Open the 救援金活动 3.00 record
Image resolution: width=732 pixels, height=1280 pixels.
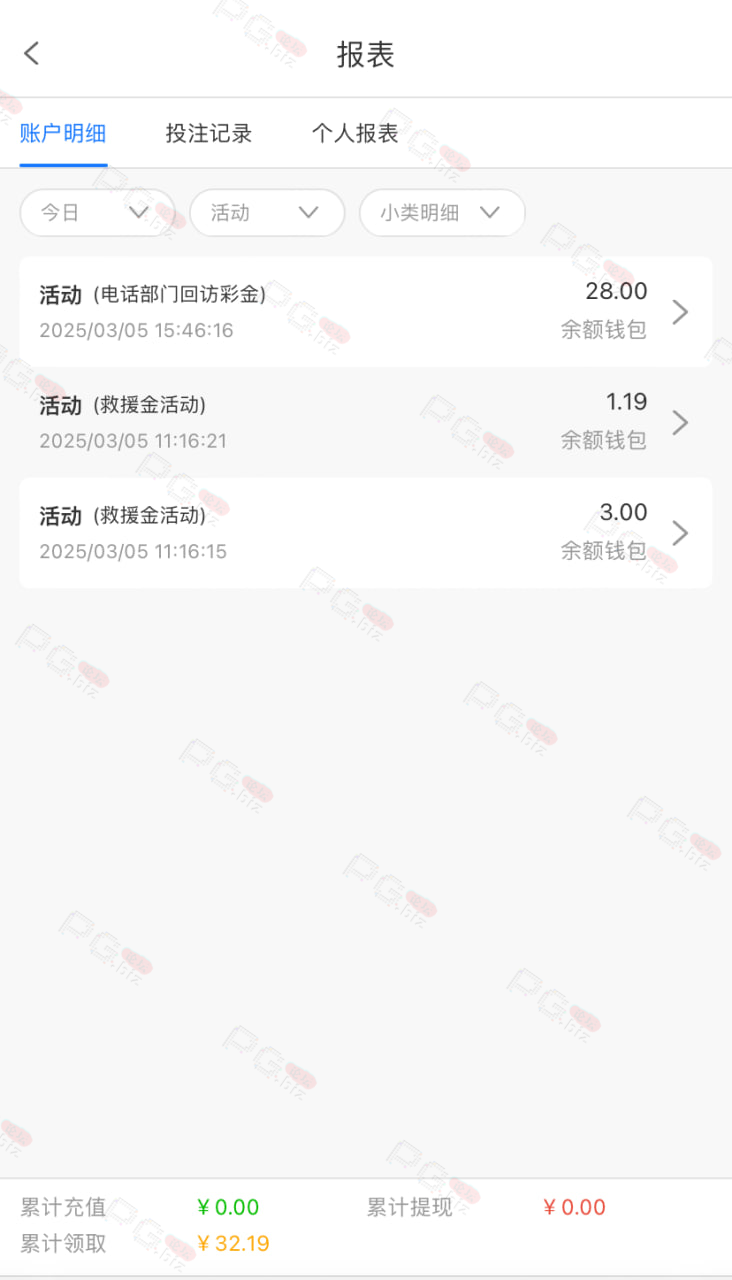366,533
